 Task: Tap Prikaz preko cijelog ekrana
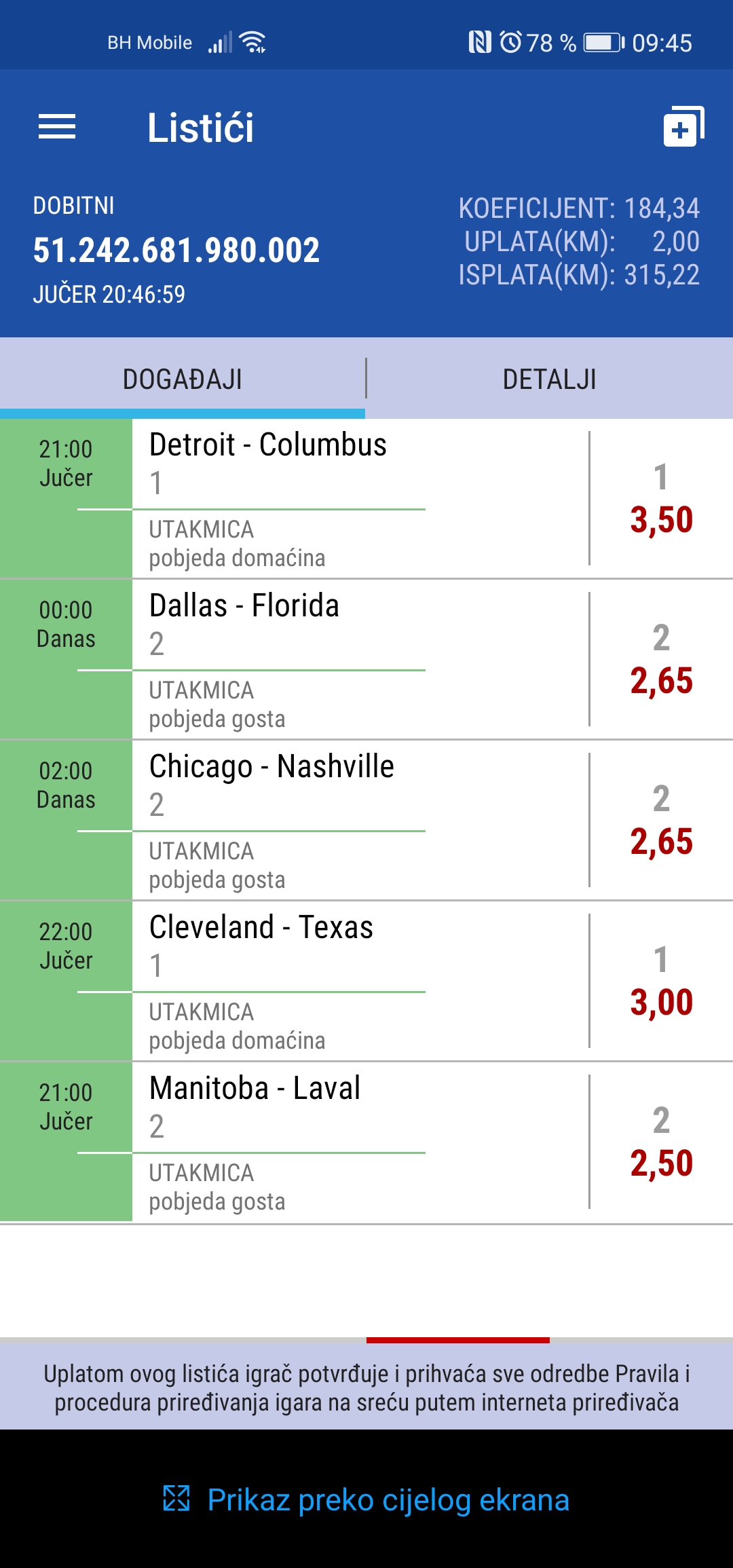(366, 1499)
